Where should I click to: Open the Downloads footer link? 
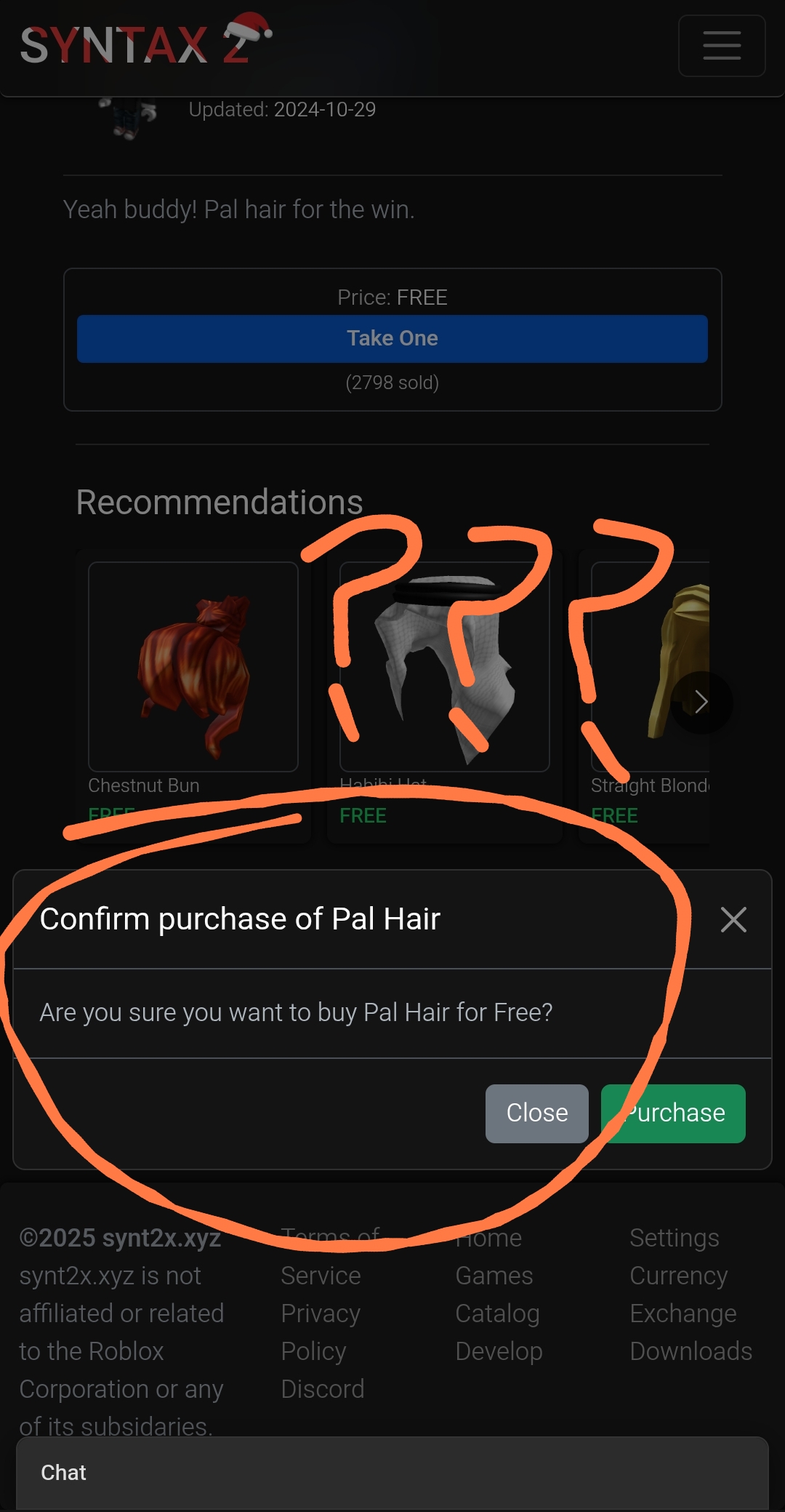click(691, 1351)
